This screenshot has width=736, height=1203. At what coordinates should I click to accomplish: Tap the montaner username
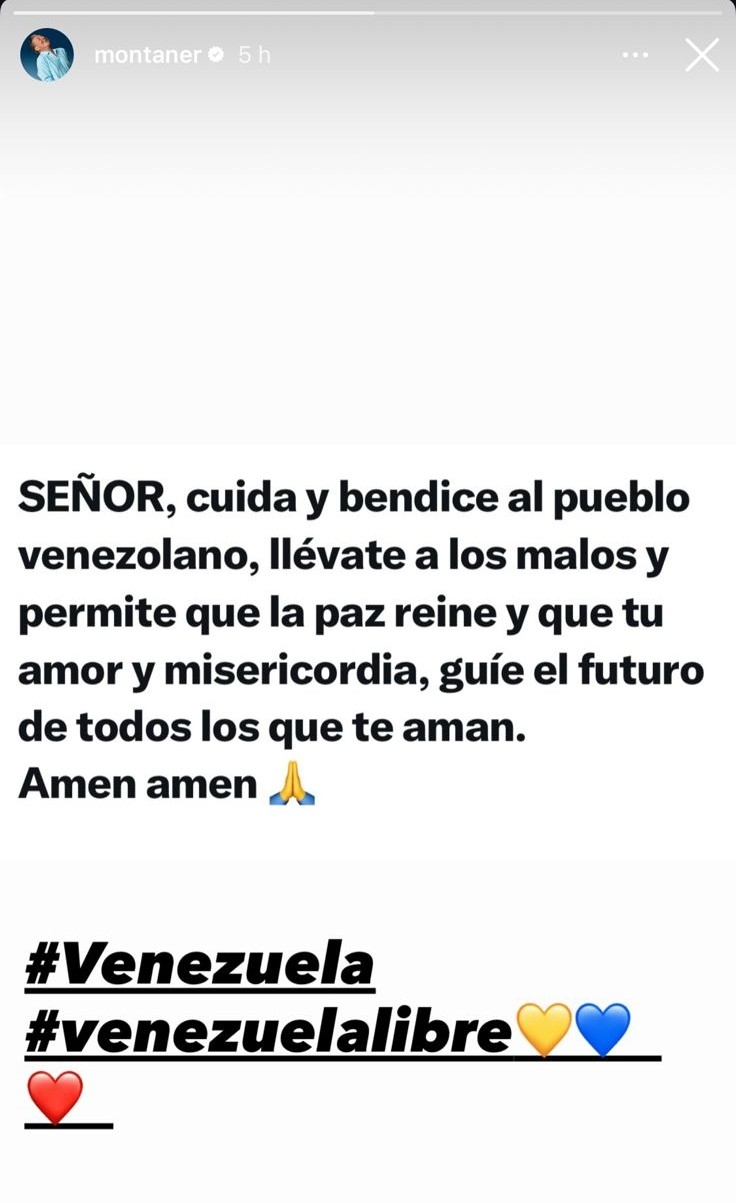(147, 56)
